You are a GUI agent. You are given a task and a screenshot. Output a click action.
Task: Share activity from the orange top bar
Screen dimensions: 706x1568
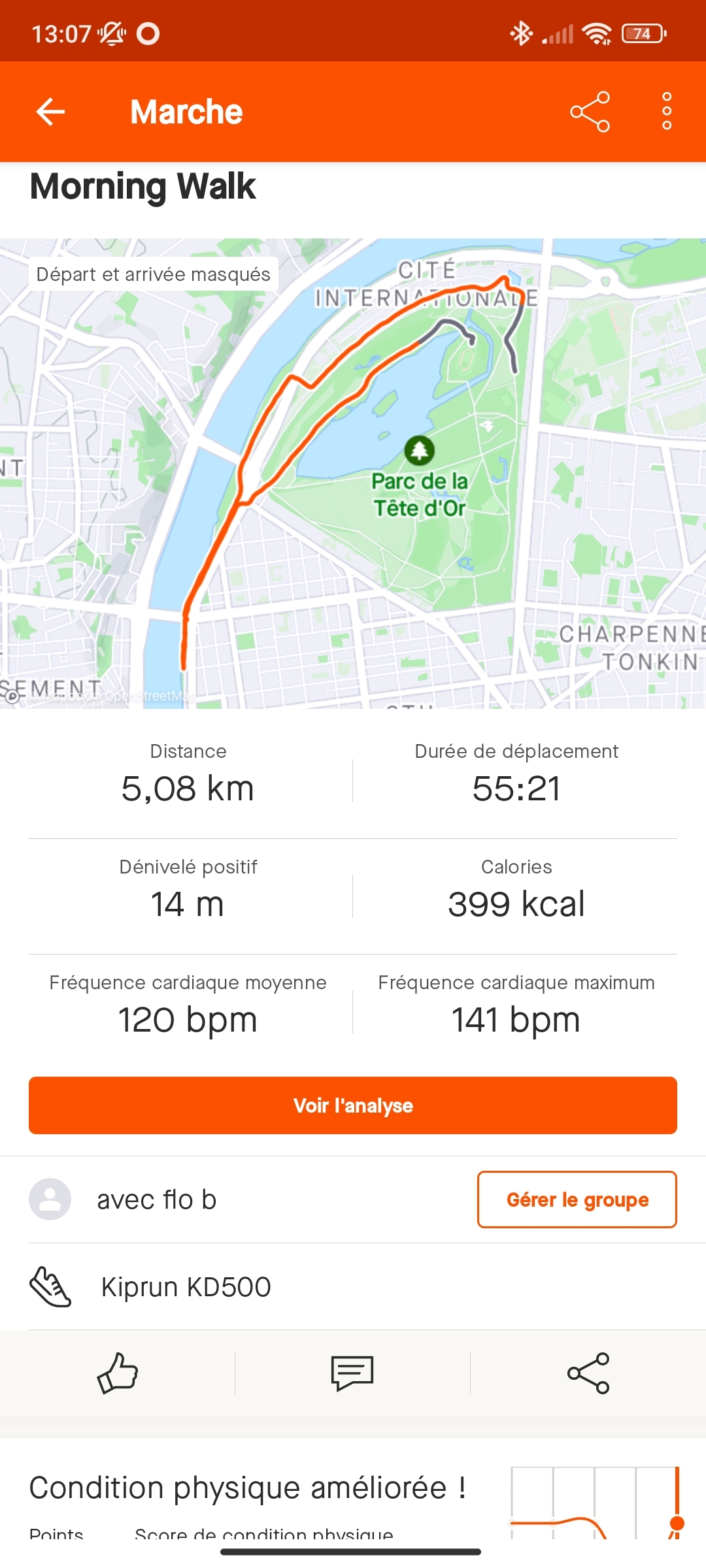pos(590,112)
